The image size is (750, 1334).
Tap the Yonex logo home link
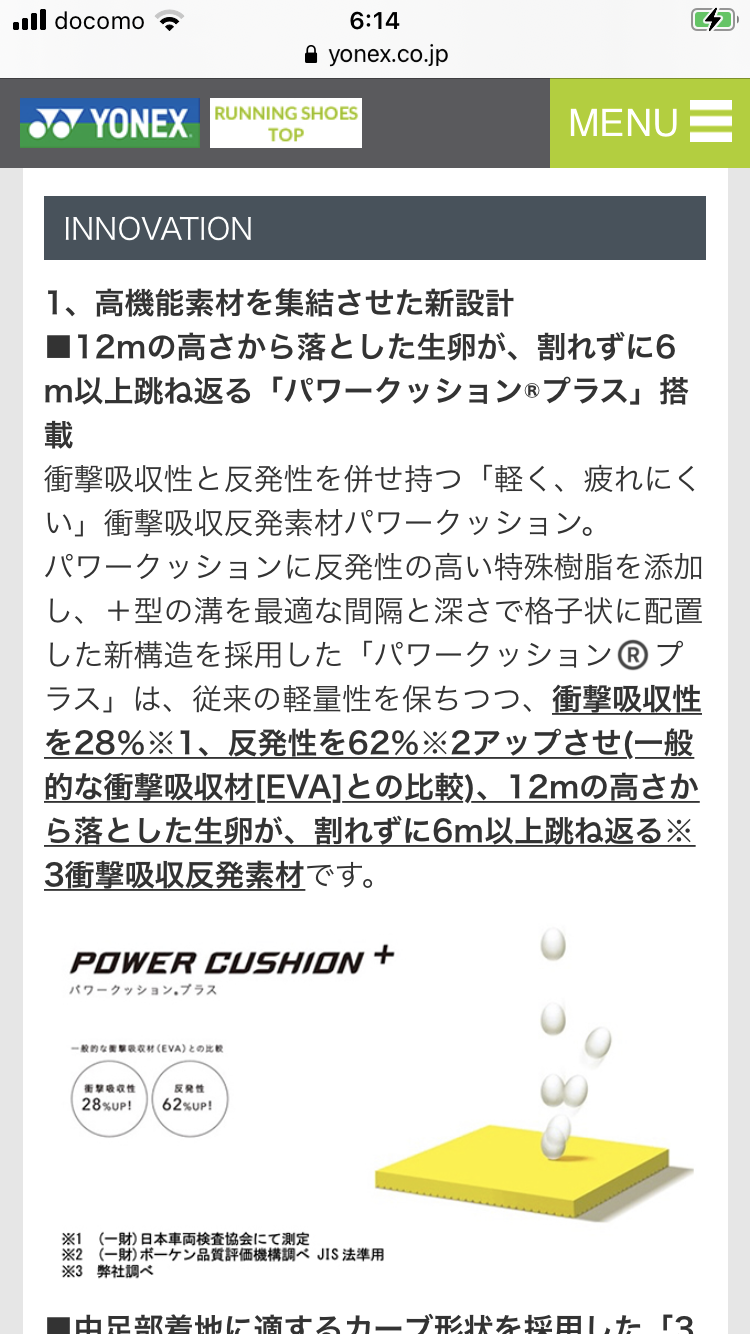109,123
